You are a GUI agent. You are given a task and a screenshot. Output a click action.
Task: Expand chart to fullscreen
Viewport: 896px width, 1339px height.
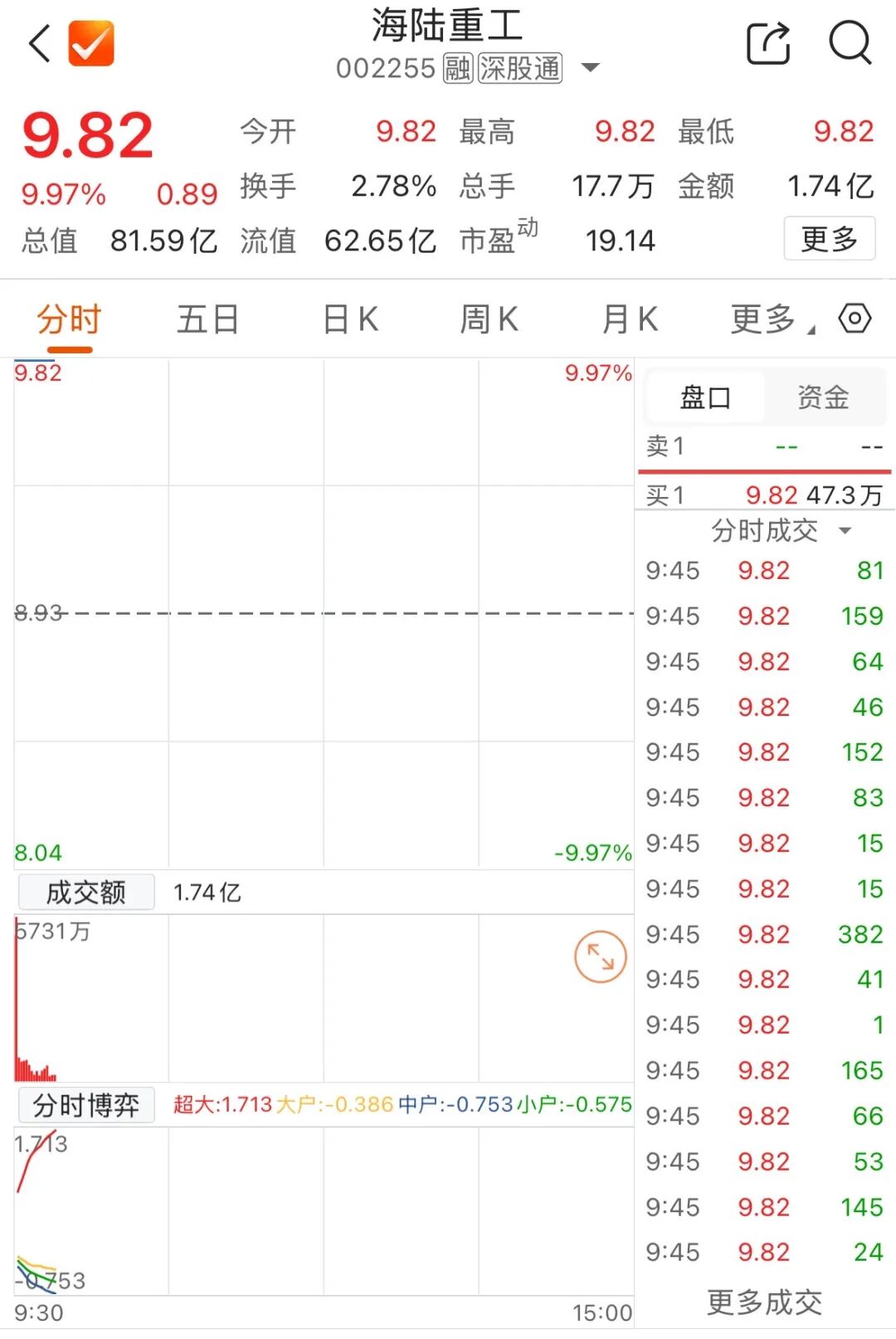(x=600, y=957)
